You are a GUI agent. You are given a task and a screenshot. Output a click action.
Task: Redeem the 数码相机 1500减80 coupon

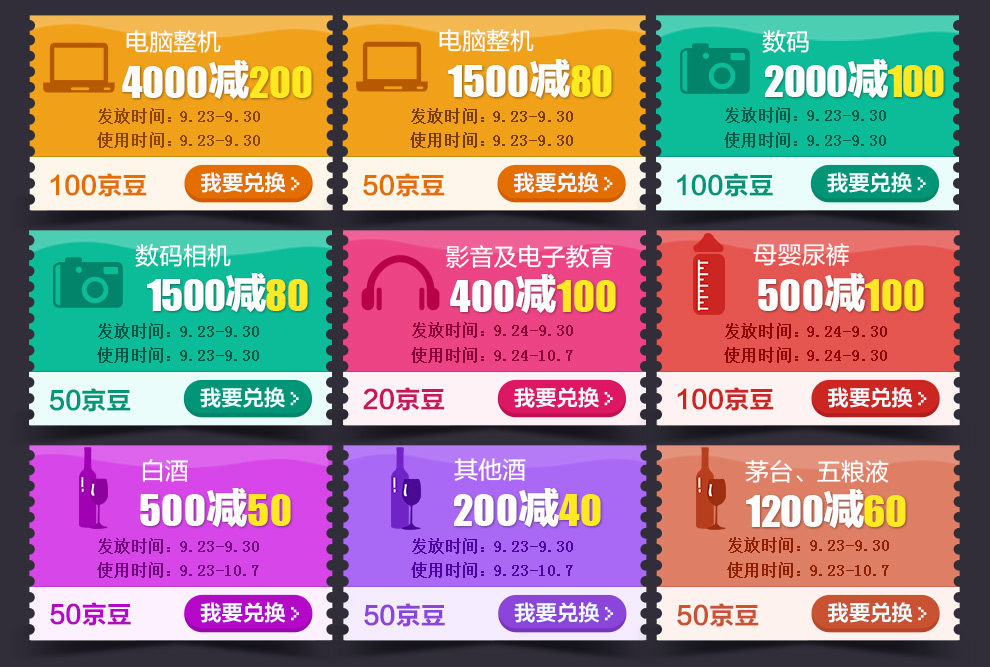click(248, 399)
